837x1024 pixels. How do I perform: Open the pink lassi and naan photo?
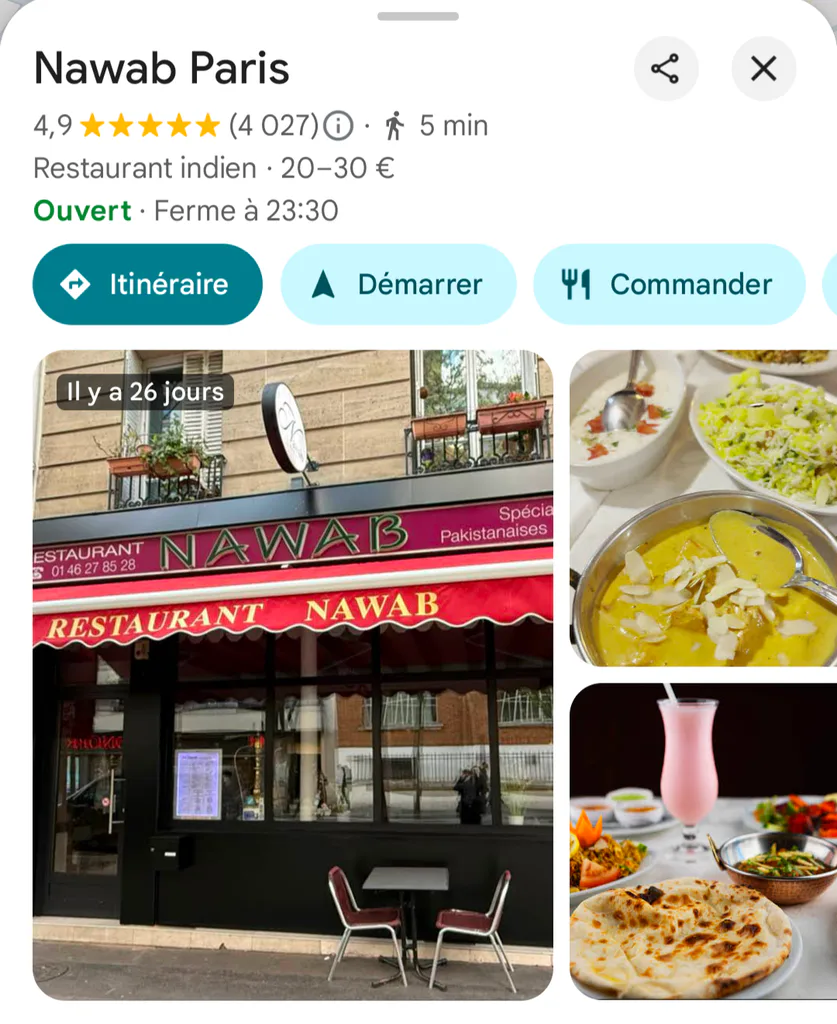click(x=703, y=841)
